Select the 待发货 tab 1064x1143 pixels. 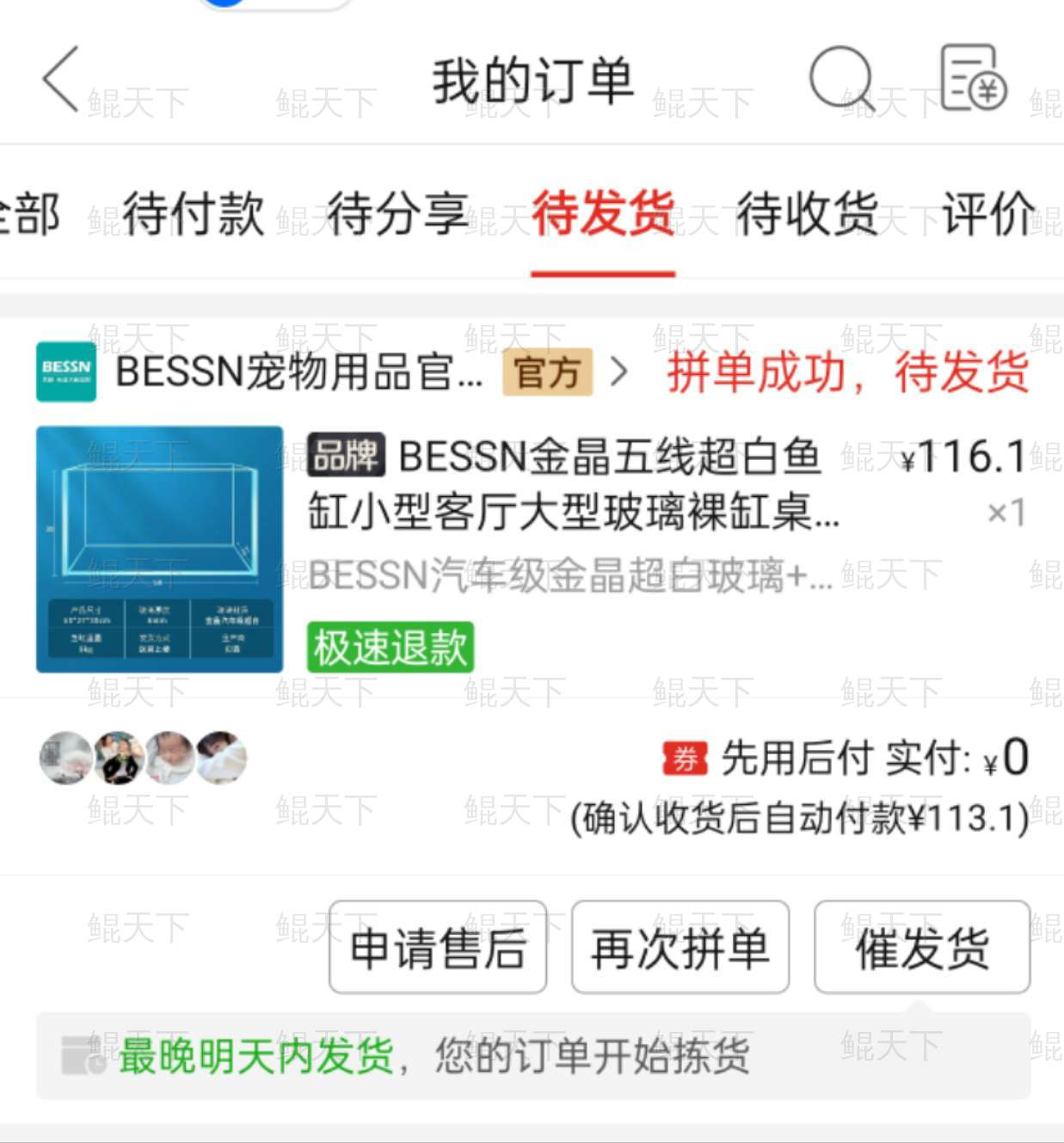(602, 213)
